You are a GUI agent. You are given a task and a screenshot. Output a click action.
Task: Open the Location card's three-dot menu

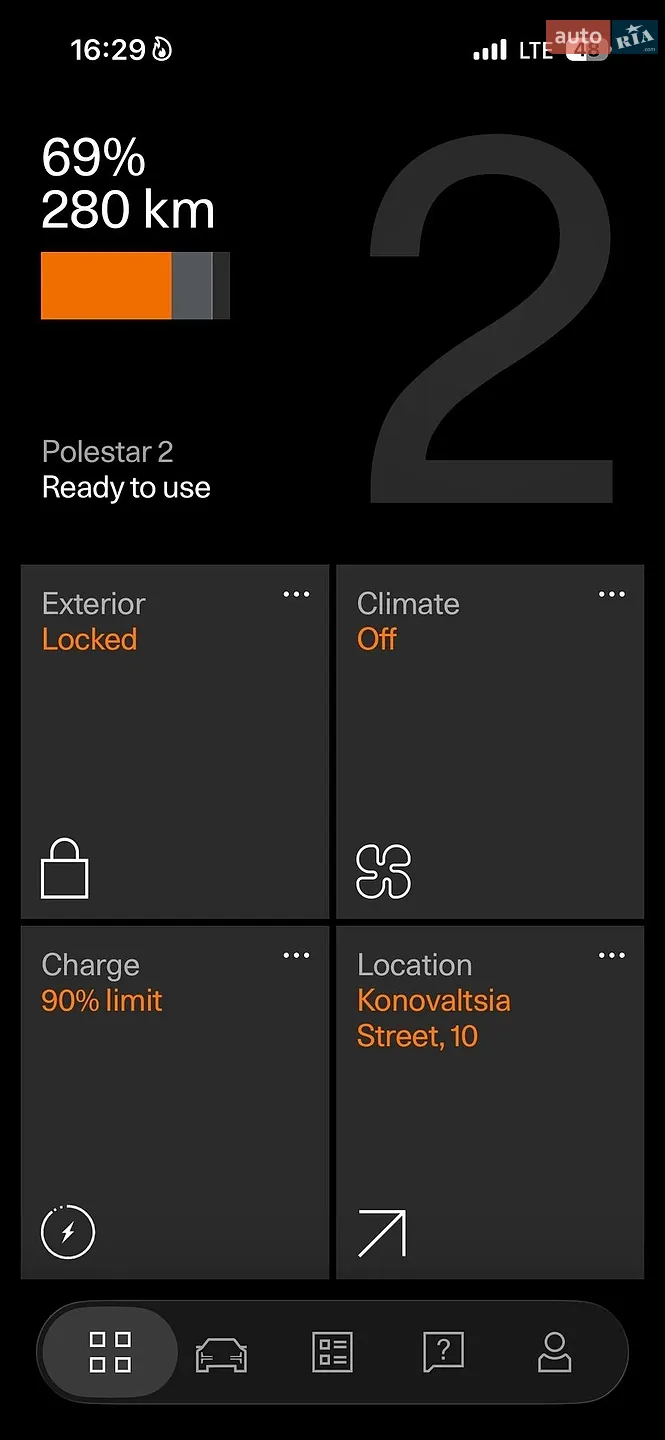click(612, 955)
